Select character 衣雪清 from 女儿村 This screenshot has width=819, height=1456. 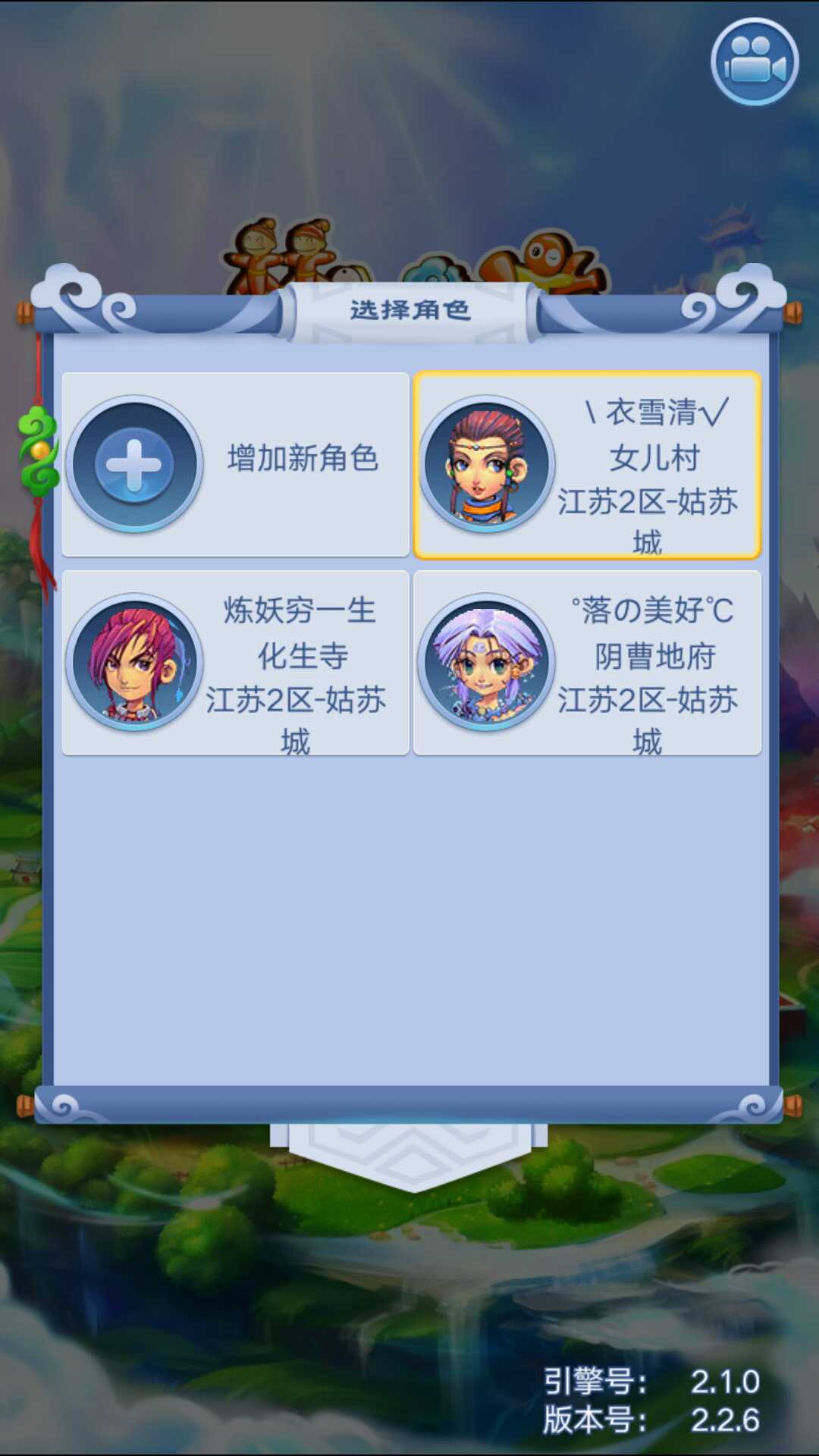coord(587,464)
